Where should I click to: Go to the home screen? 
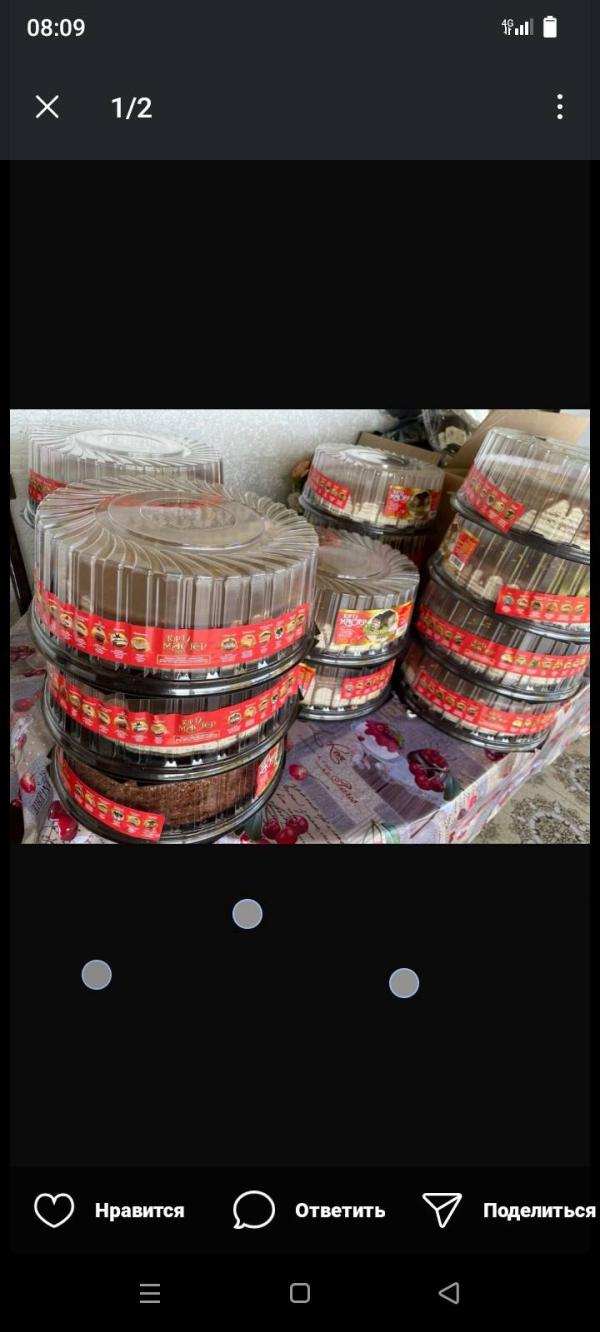[300, 1293]
